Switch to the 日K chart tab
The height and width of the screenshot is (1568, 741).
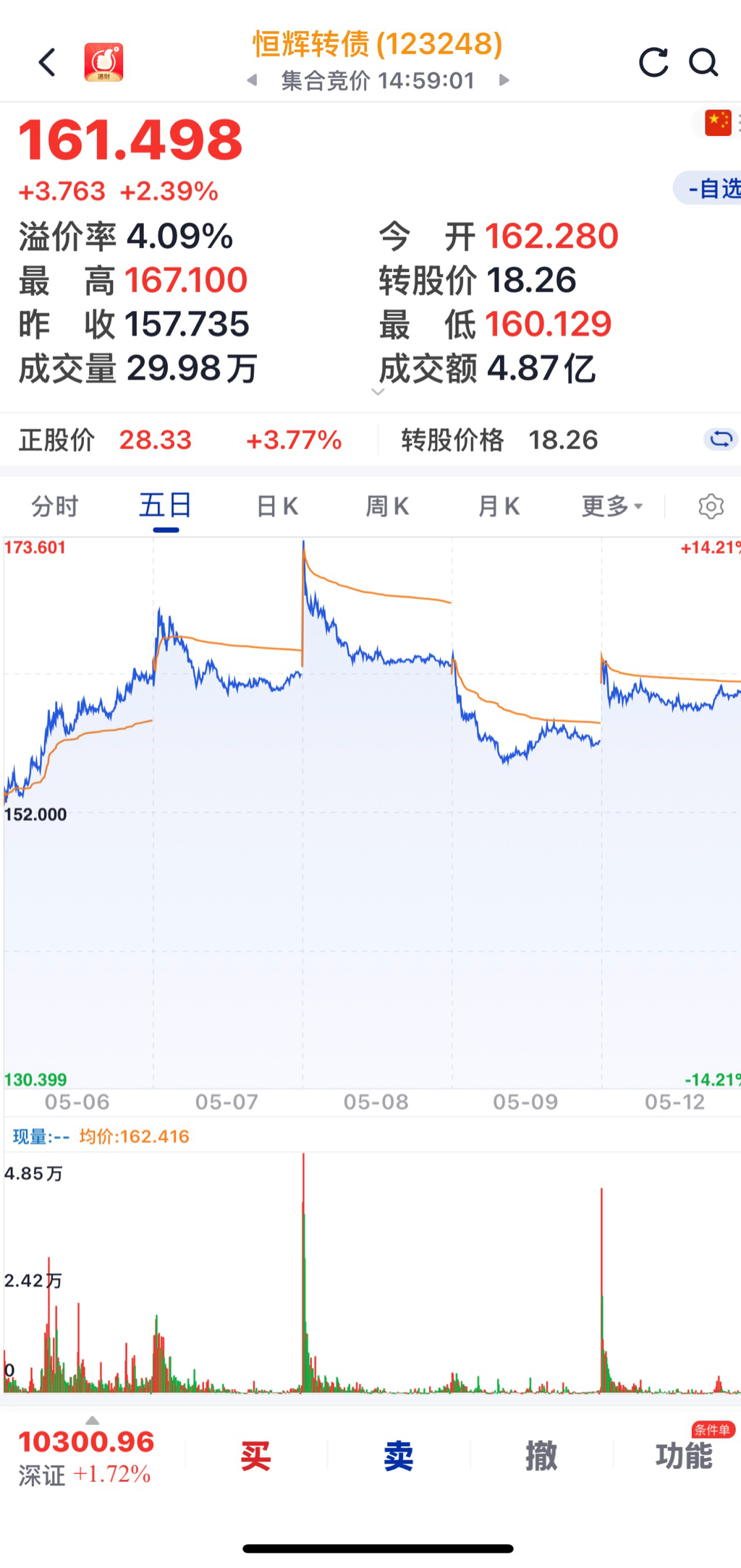(x=277, y=506)
